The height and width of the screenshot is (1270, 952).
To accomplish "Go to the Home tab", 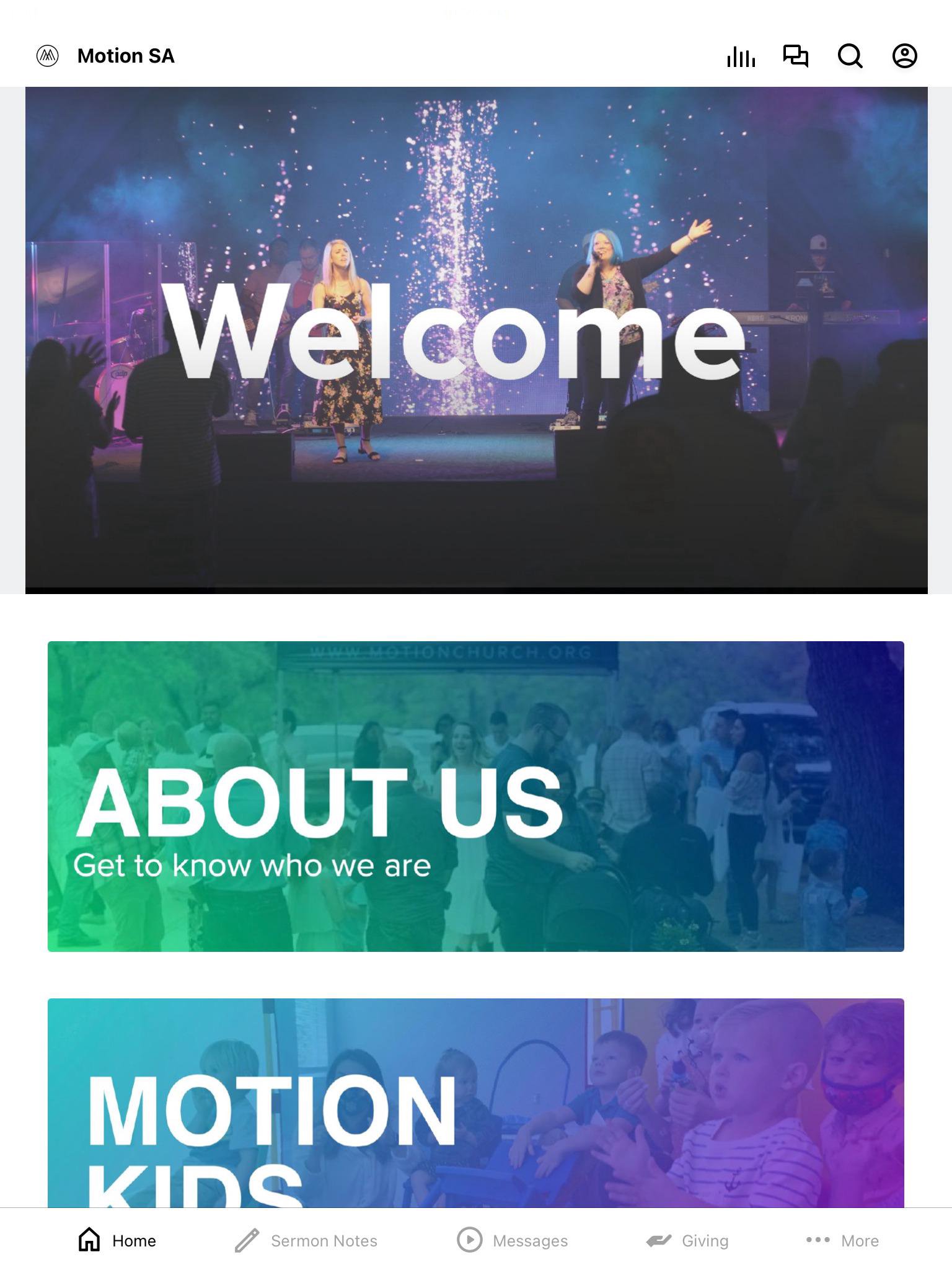I will pos(117,1240).
